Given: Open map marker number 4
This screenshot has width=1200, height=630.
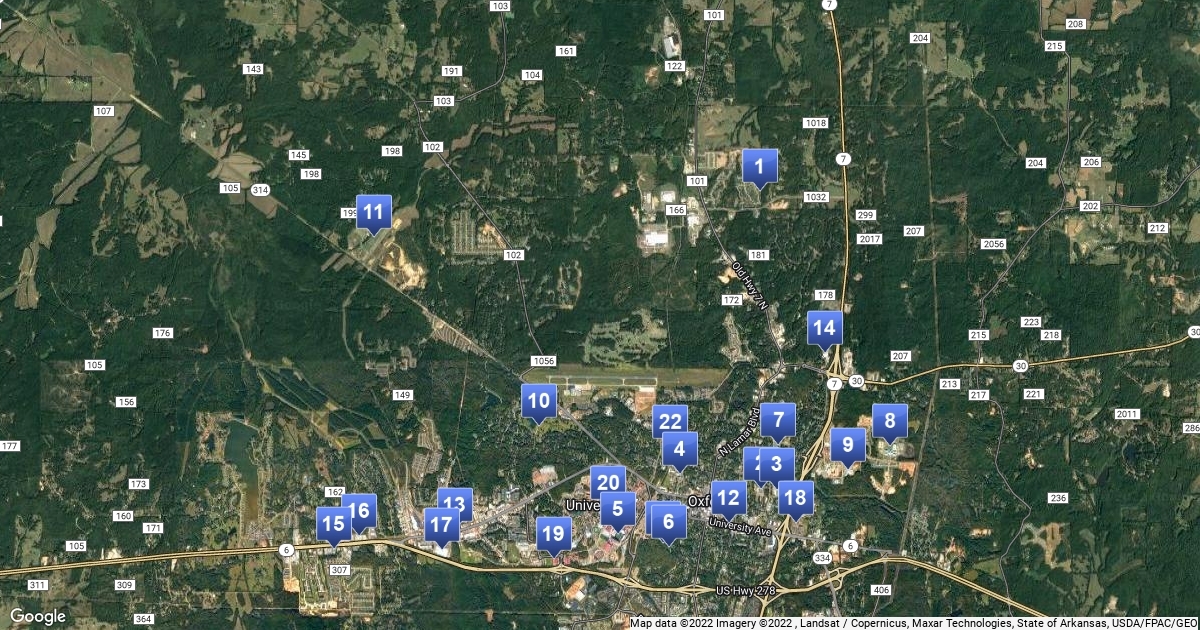Looking at the screenshot, I should click(680, 449).
